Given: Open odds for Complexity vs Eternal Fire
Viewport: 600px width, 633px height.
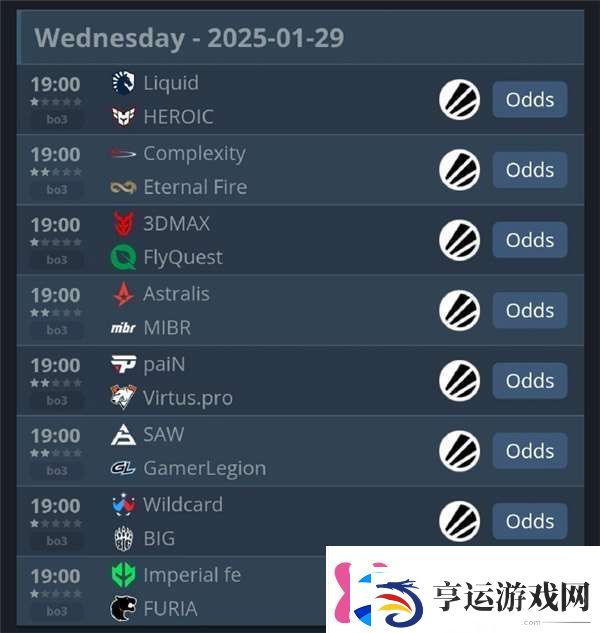Looking at the screenshot, I should pos(529,170).
